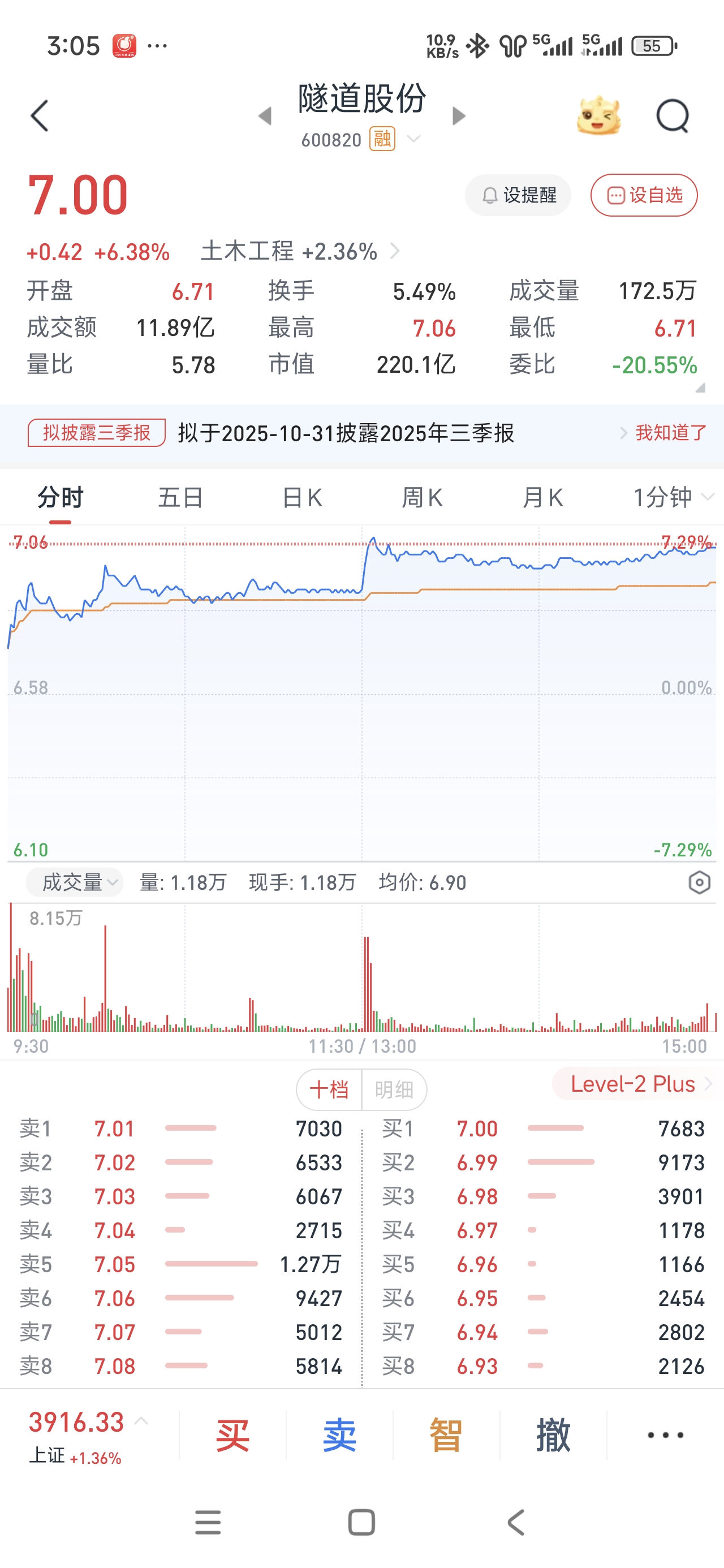Add stock via 设自选 button
Image resolution: width=724 pixels, height=1568 pixels.
(644, 195)
